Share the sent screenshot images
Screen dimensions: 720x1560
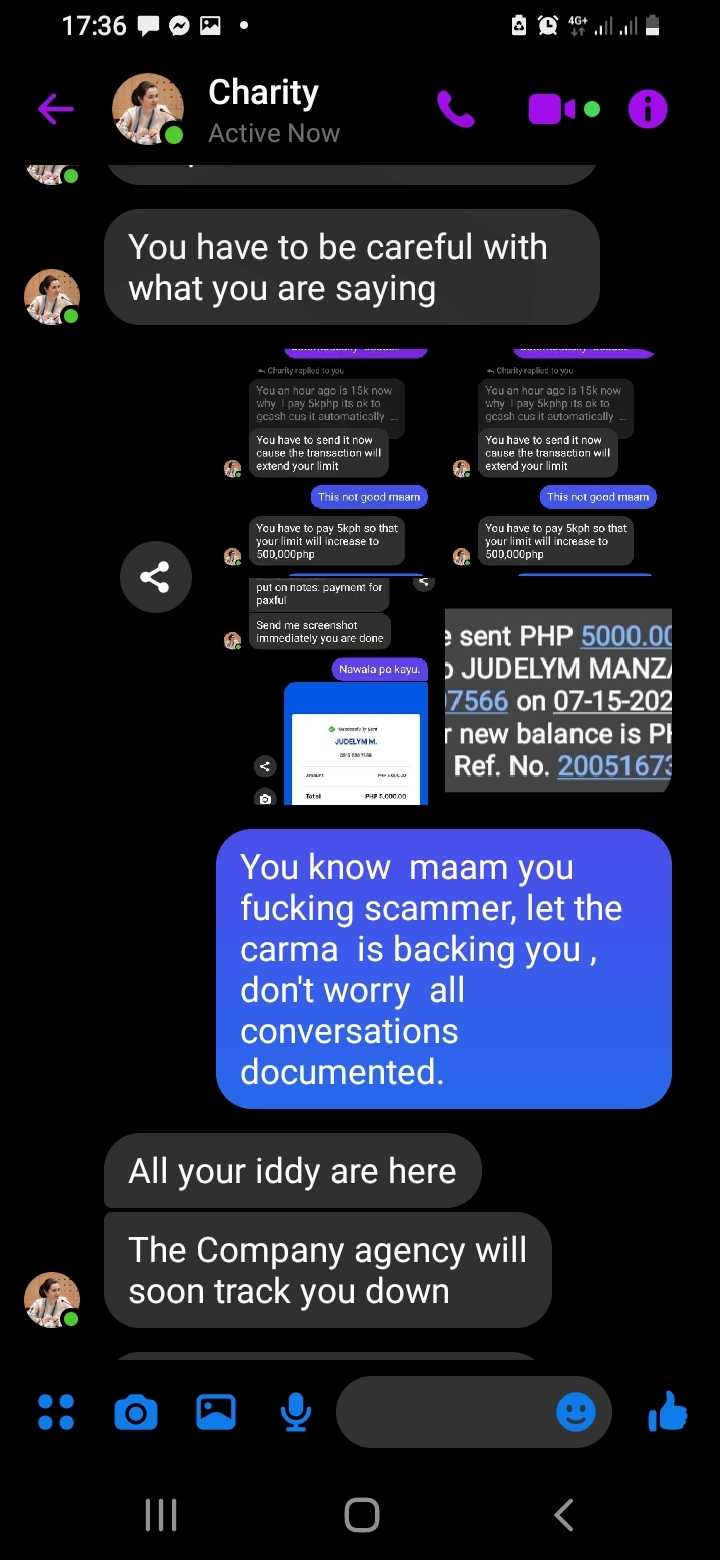[x=155, y=577]
